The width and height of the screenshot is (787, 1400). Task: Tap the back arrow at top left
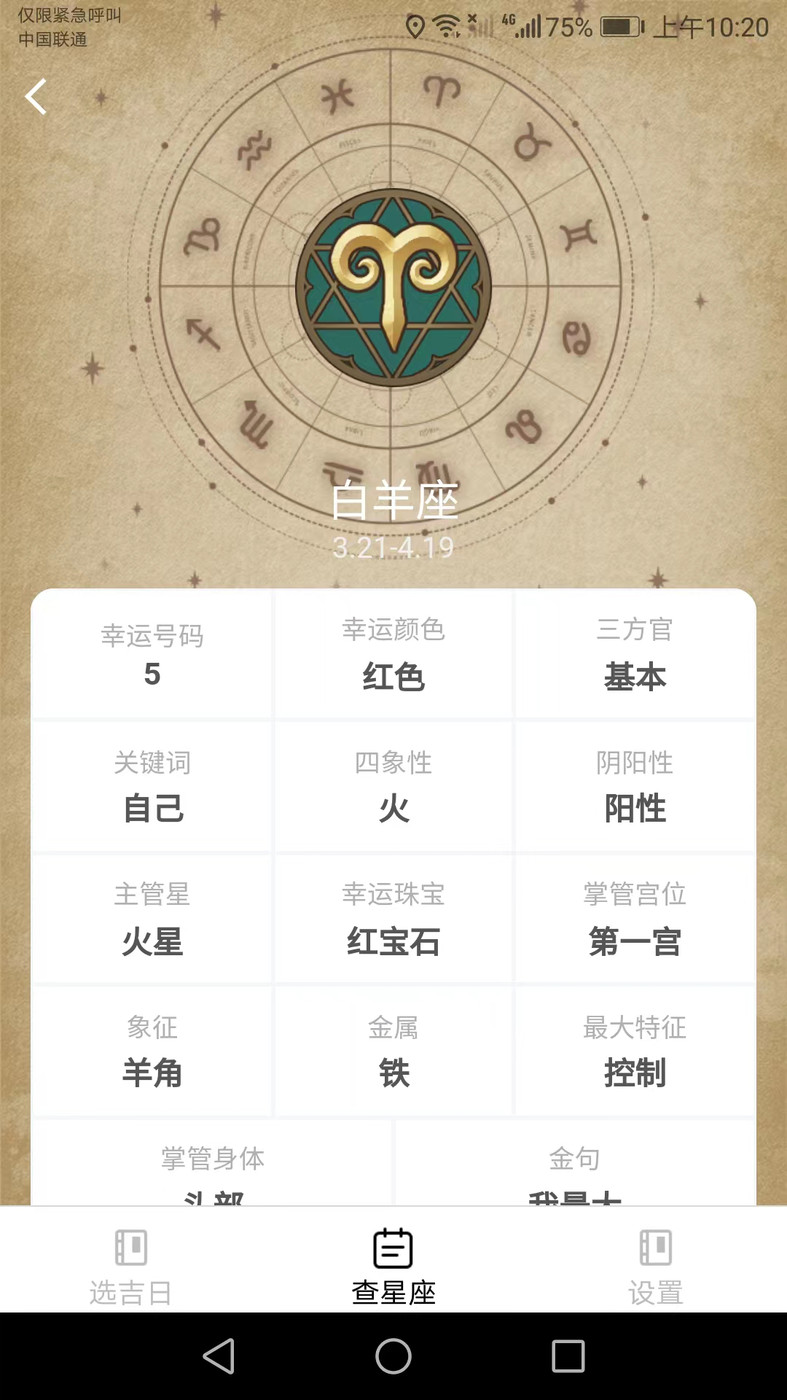pos(35,96)
